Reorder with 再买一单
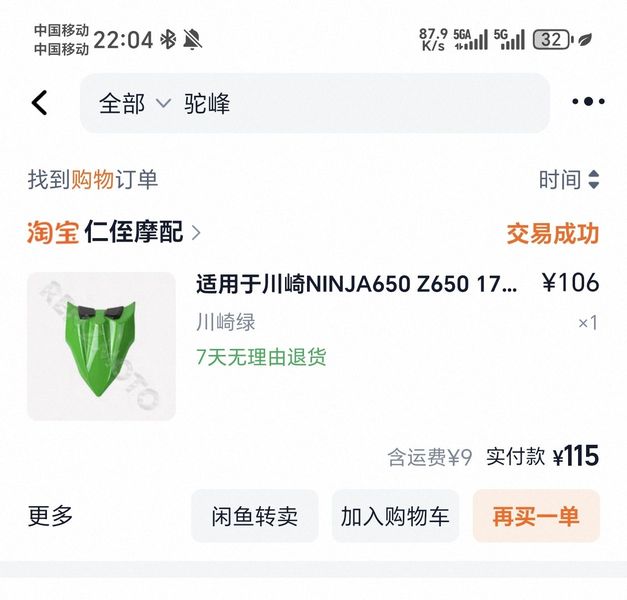 [x=536, y=517]
